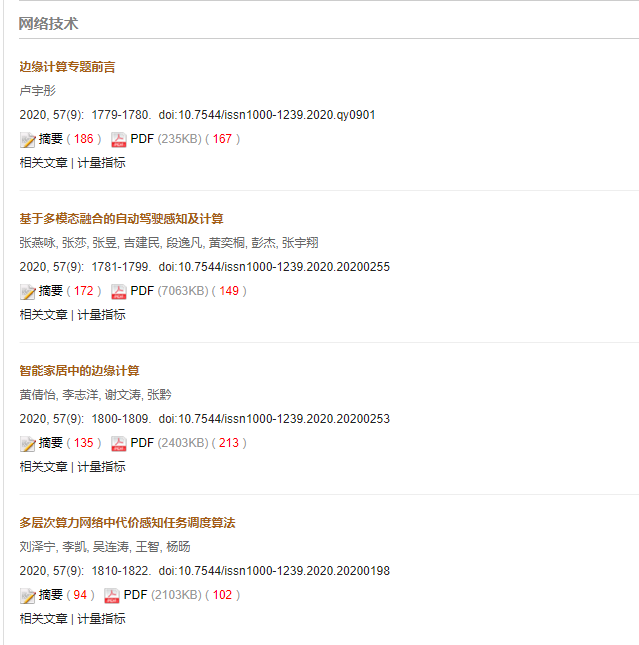Screen dimensions: 639x645
Task: Open article 智能家居中的边缘计算
Action: [79, 371]
